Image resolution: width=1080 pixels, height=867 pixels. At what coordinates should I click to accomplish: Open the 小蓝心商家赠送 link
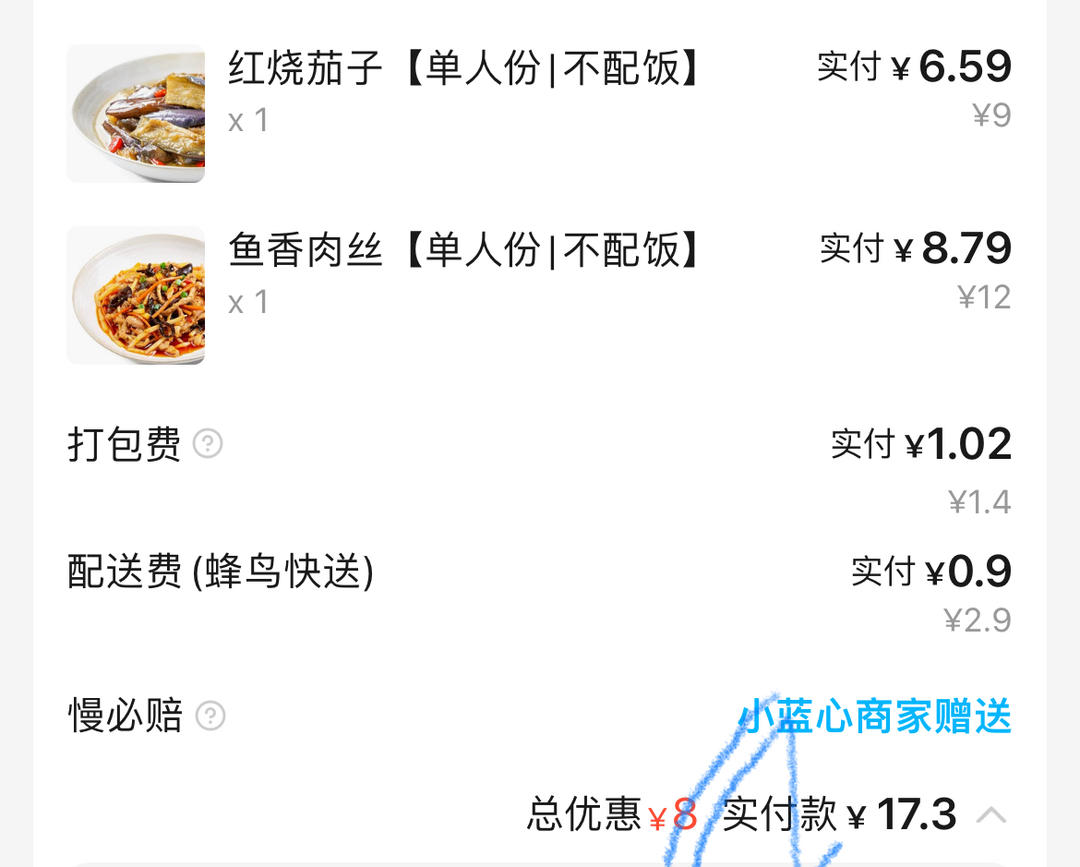click(x=875, y=716)
